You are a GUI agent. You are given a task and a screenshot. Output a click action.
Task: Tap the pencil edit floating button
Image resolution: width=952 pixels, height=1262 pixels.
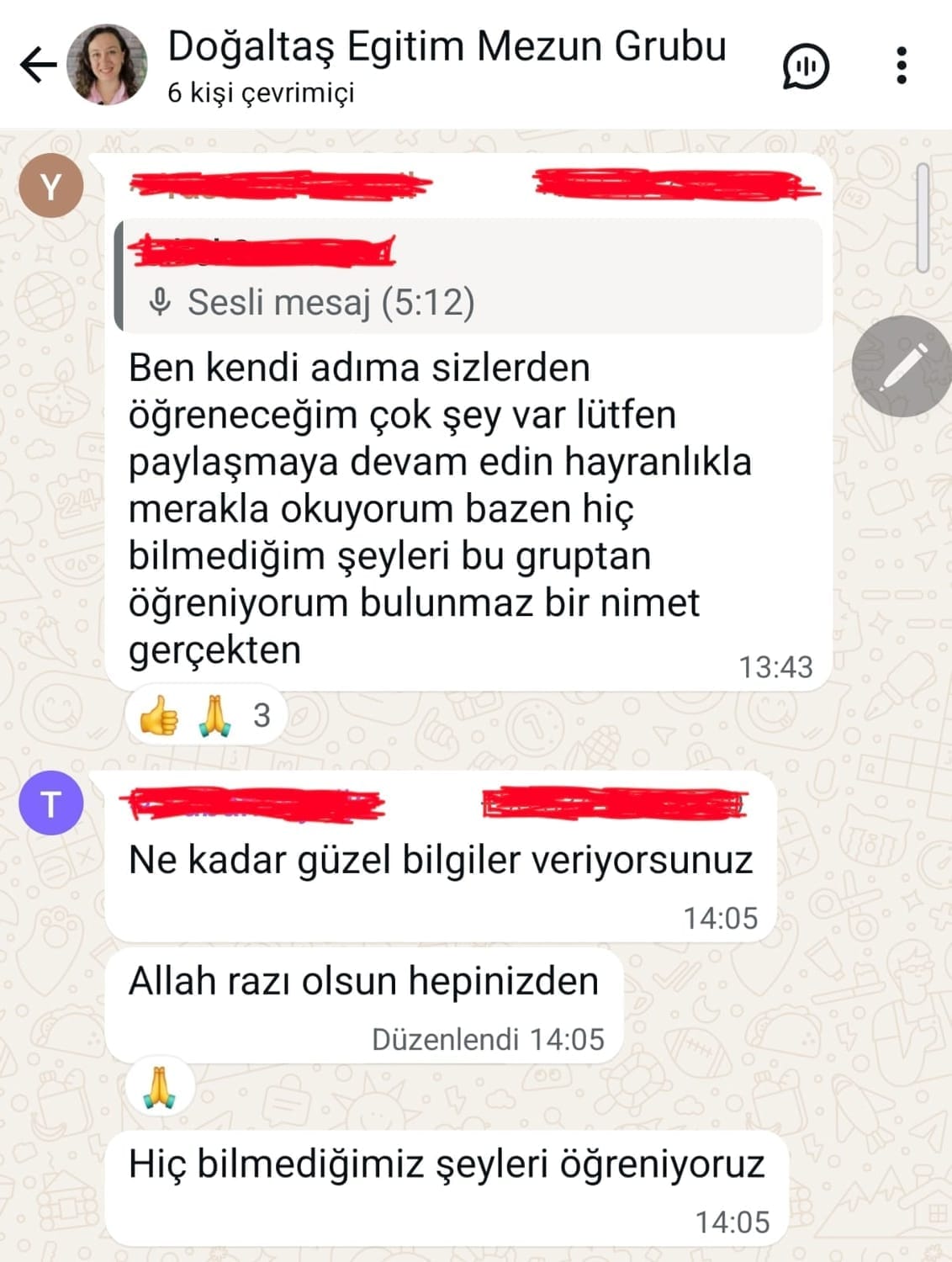[x=902, y=367]
